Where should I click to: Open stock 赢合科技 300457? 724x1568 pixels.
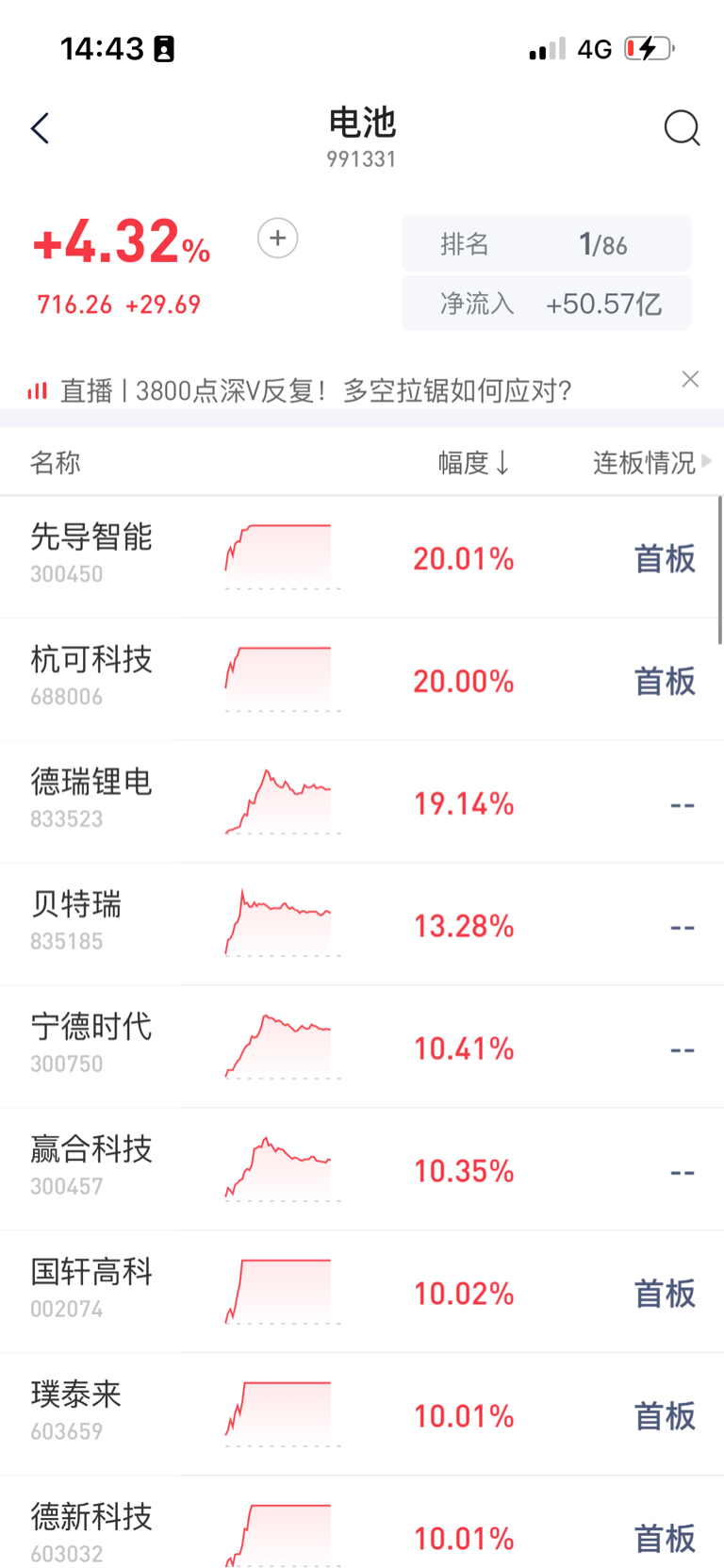point(362,1170)
